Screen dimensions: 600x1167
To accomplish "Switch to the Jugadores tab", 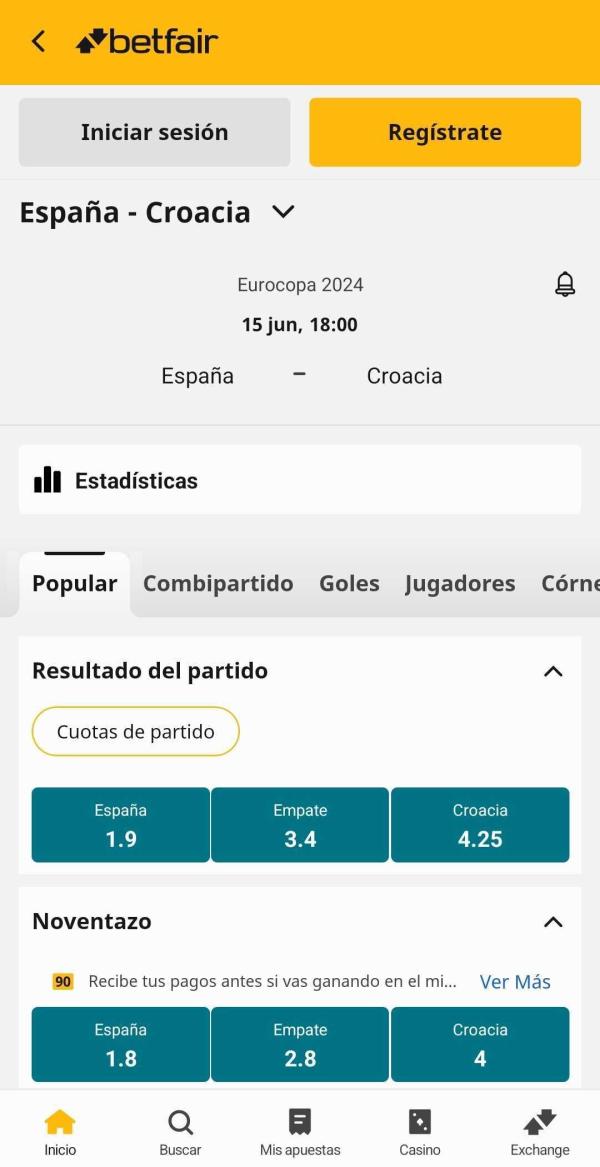I will [460, 584].
